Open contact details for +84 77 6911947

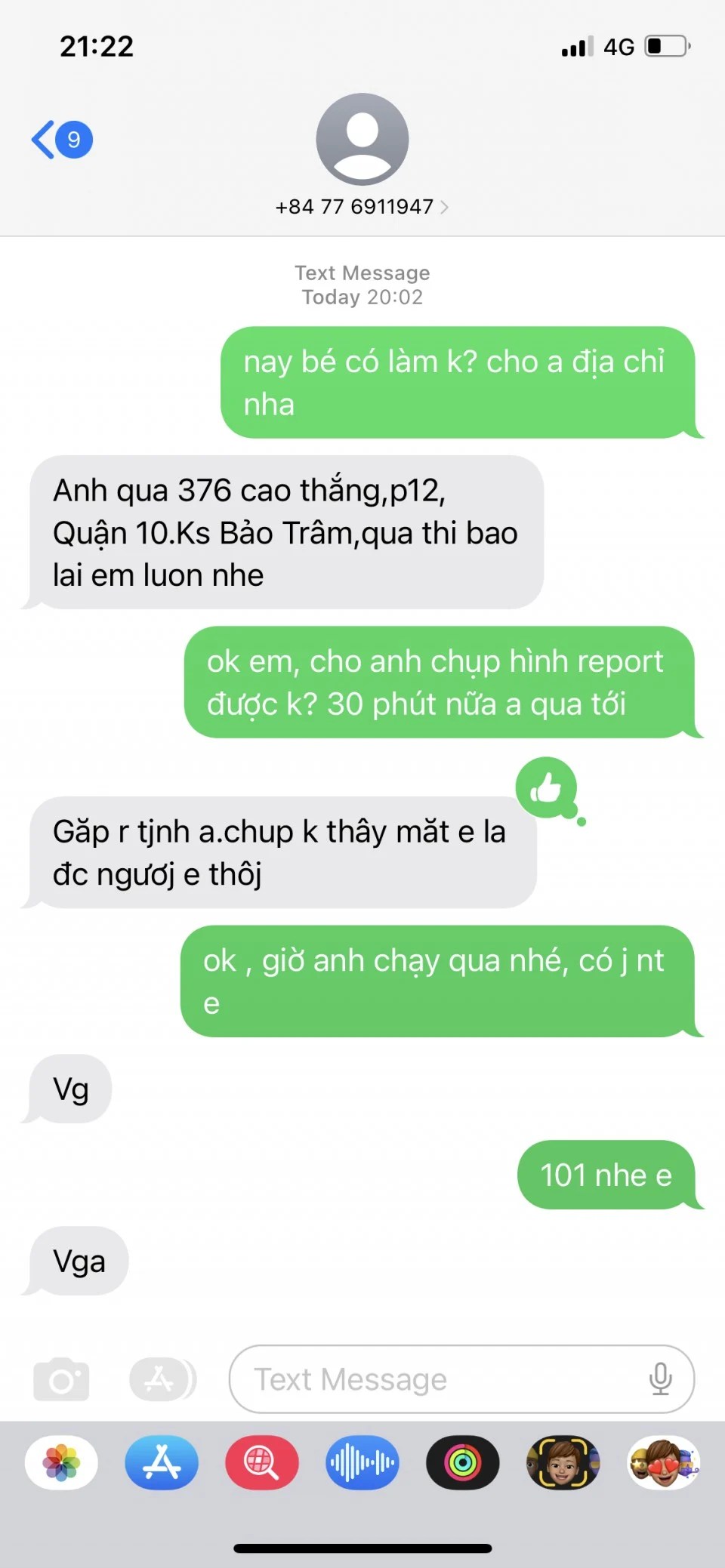click(362, 206)
